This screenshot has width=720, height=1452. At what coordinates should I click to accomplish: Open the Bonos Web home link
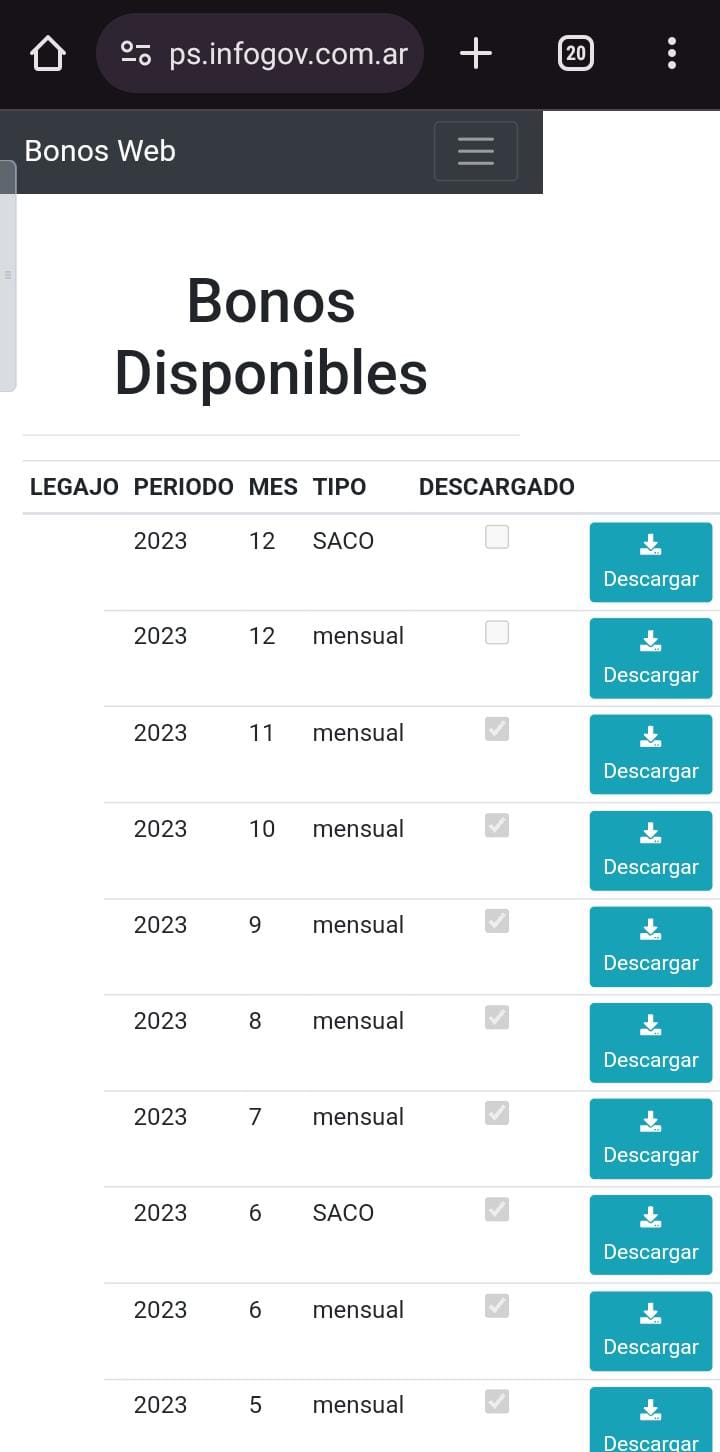pos(100,151)
